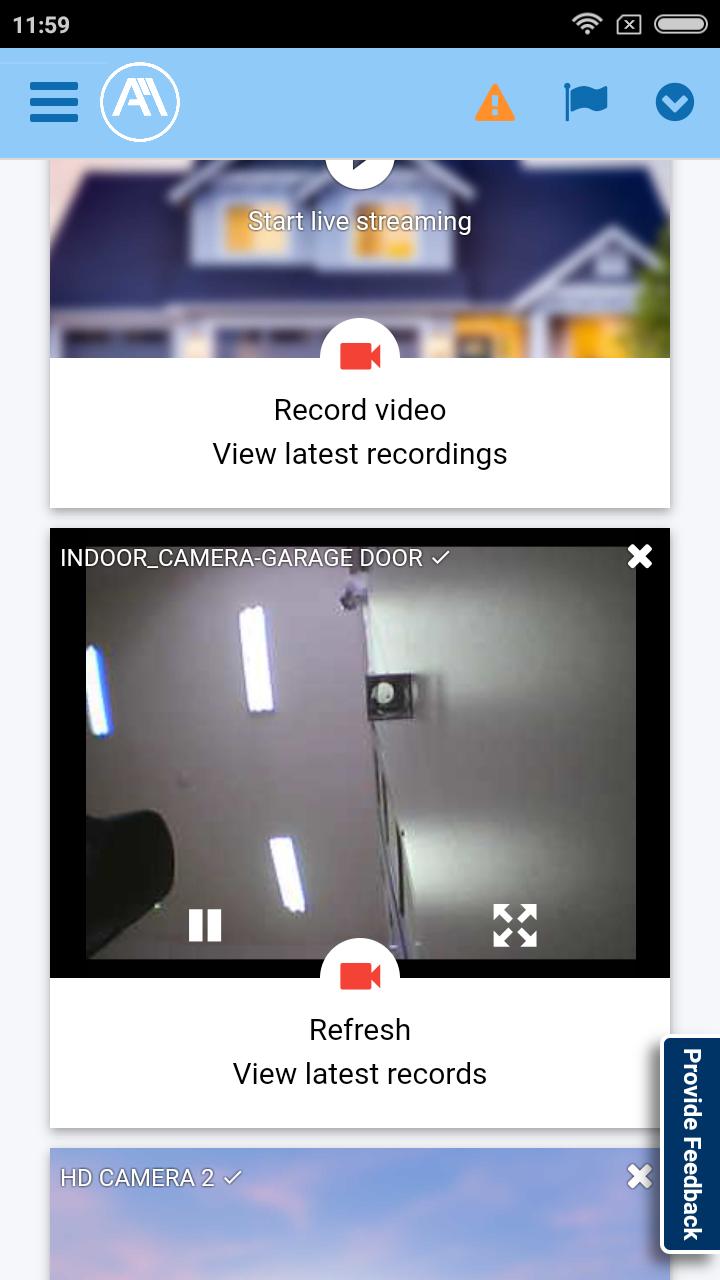Tap the circular app logo button
720x1280 pixels.
[x=140, y=102]
